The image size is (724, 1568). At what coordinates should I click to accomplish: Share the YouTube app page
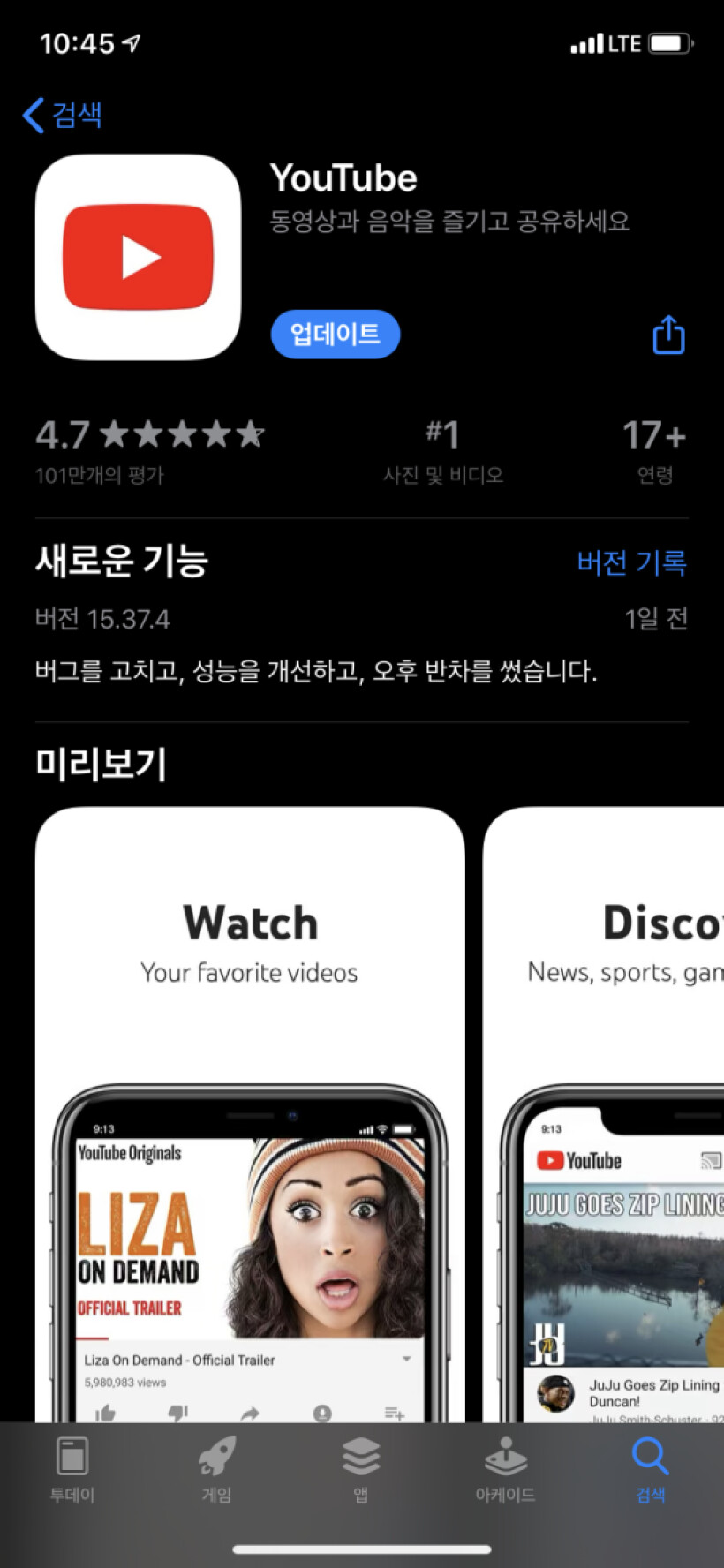668,335
